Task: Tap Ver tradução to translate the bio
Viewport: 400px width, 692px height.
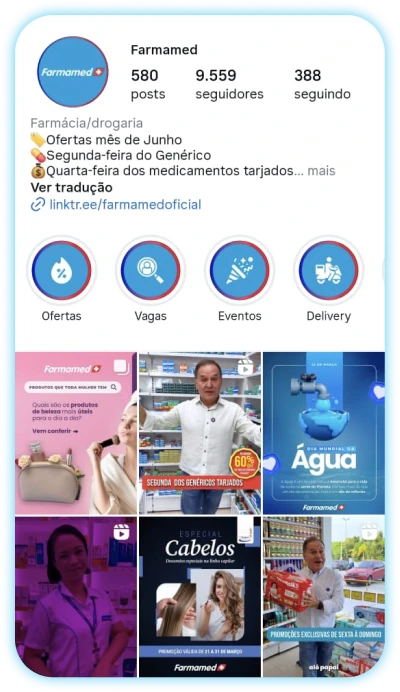Action: (72, 188)
